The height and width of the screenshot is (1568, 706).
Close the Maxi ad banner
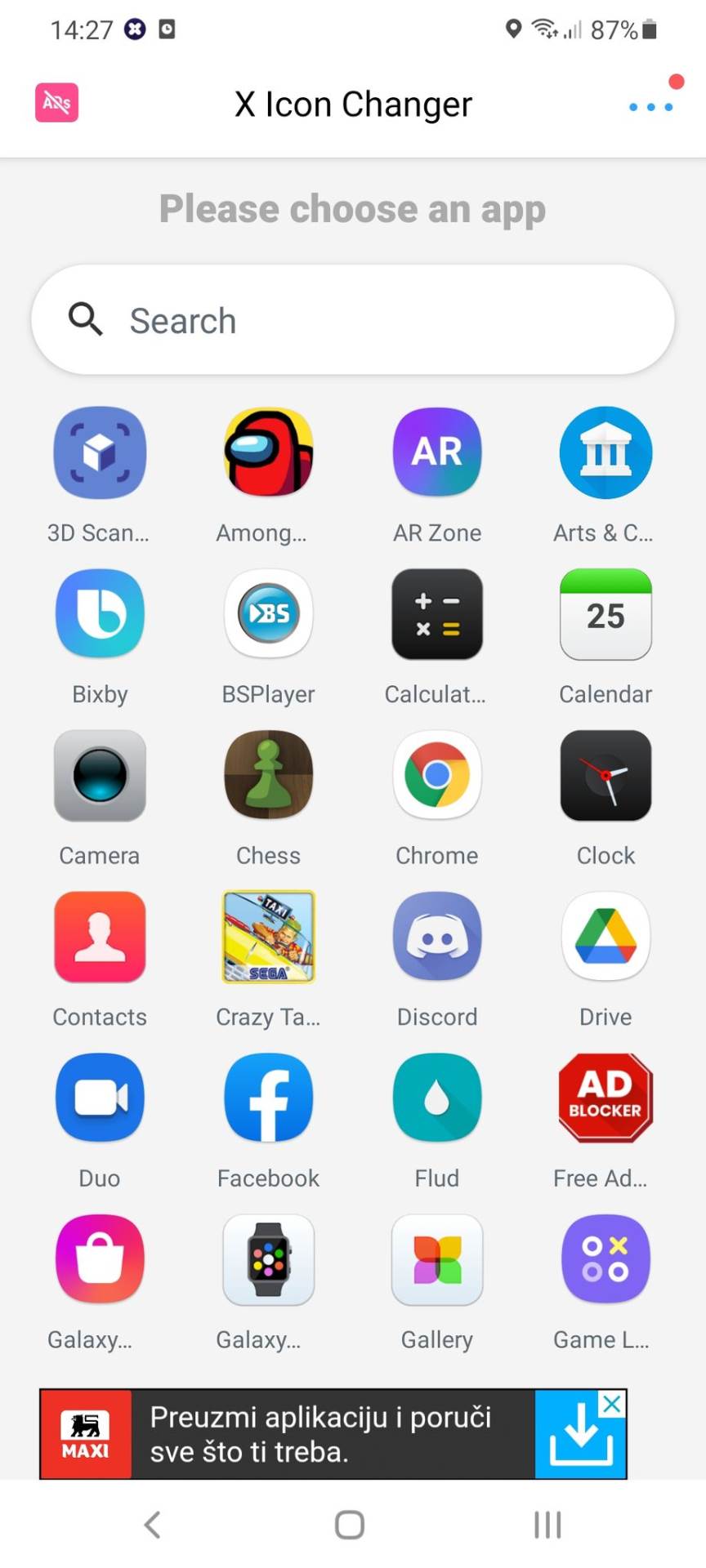[611, 1404]
